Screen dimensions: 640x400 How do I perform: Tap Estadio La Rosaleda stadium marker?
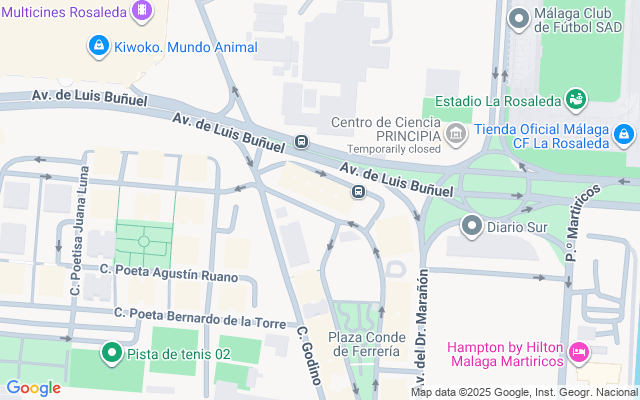[x=575, y=99]
